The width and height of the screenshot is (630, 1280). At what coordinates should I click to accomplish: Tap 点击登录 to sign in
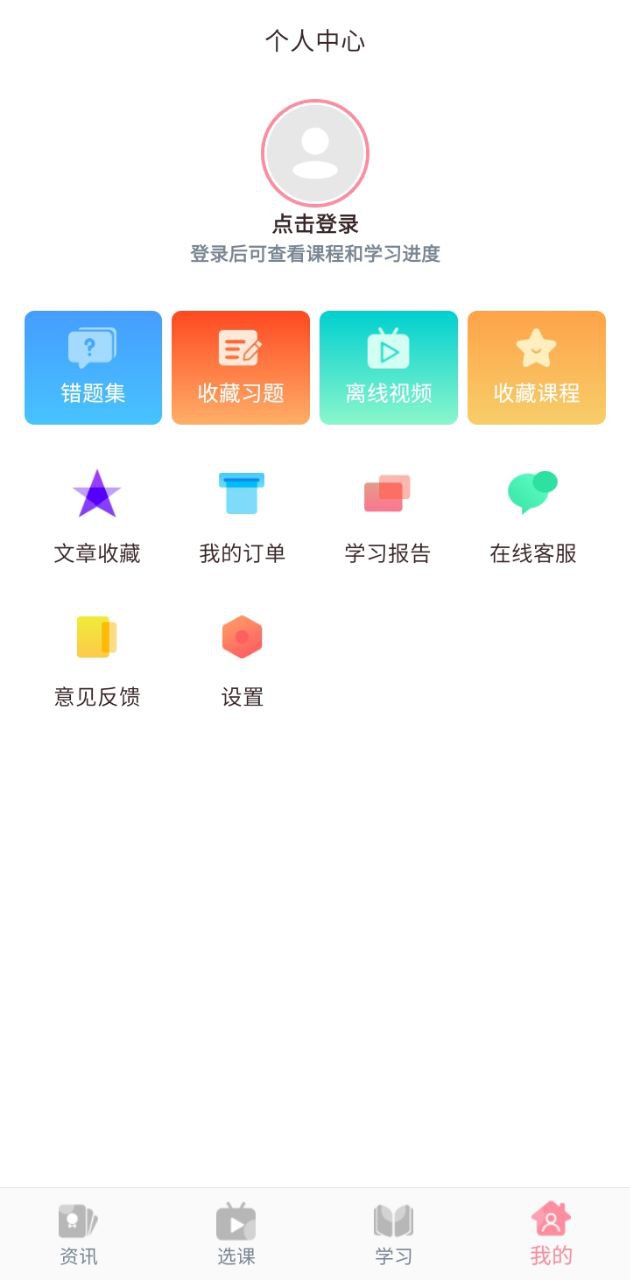(x=315, y=224)
